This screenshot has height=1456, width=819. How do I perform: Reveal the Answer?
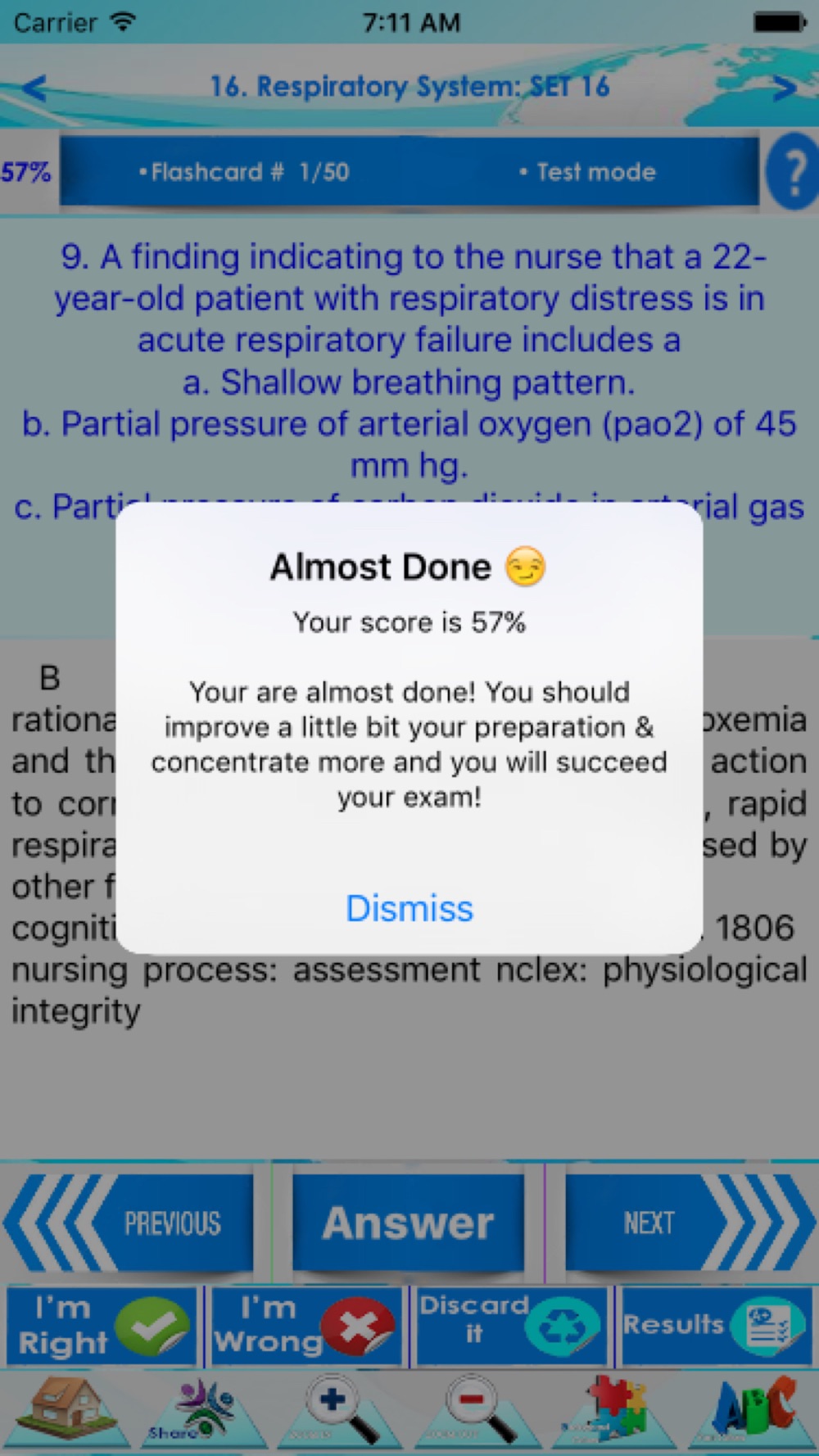408,1223
